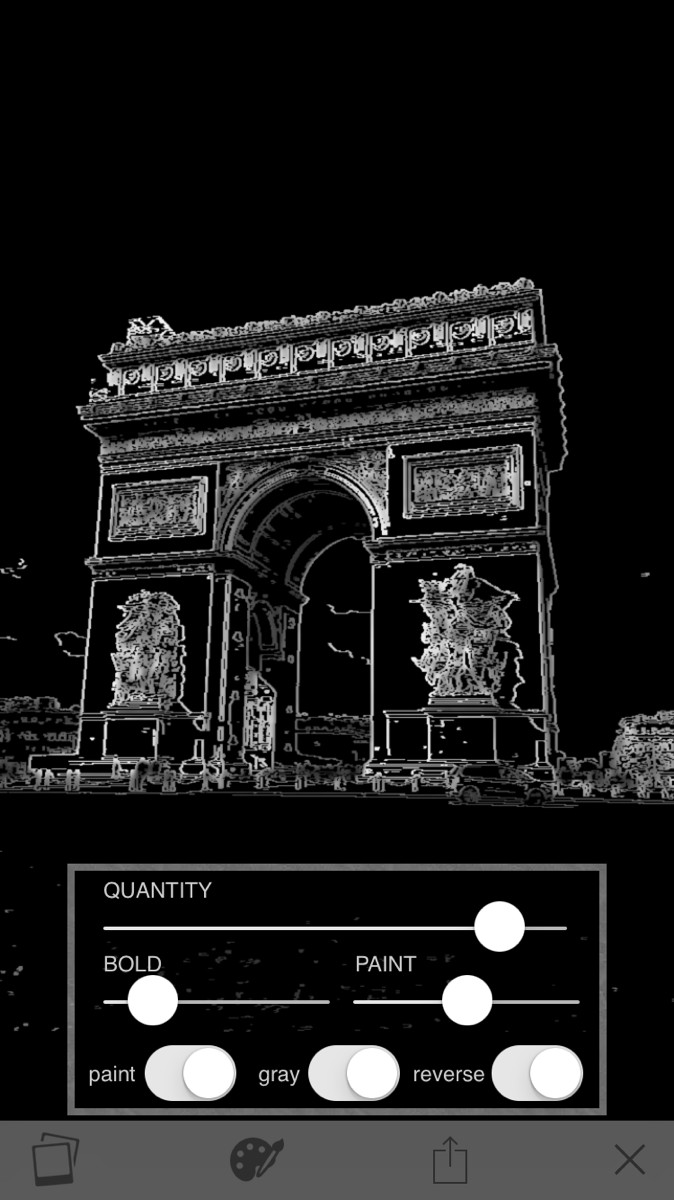Screen dimensions: 674x1200
Task: Tap the BOLD slider handle
Action: click(153, 1000)
